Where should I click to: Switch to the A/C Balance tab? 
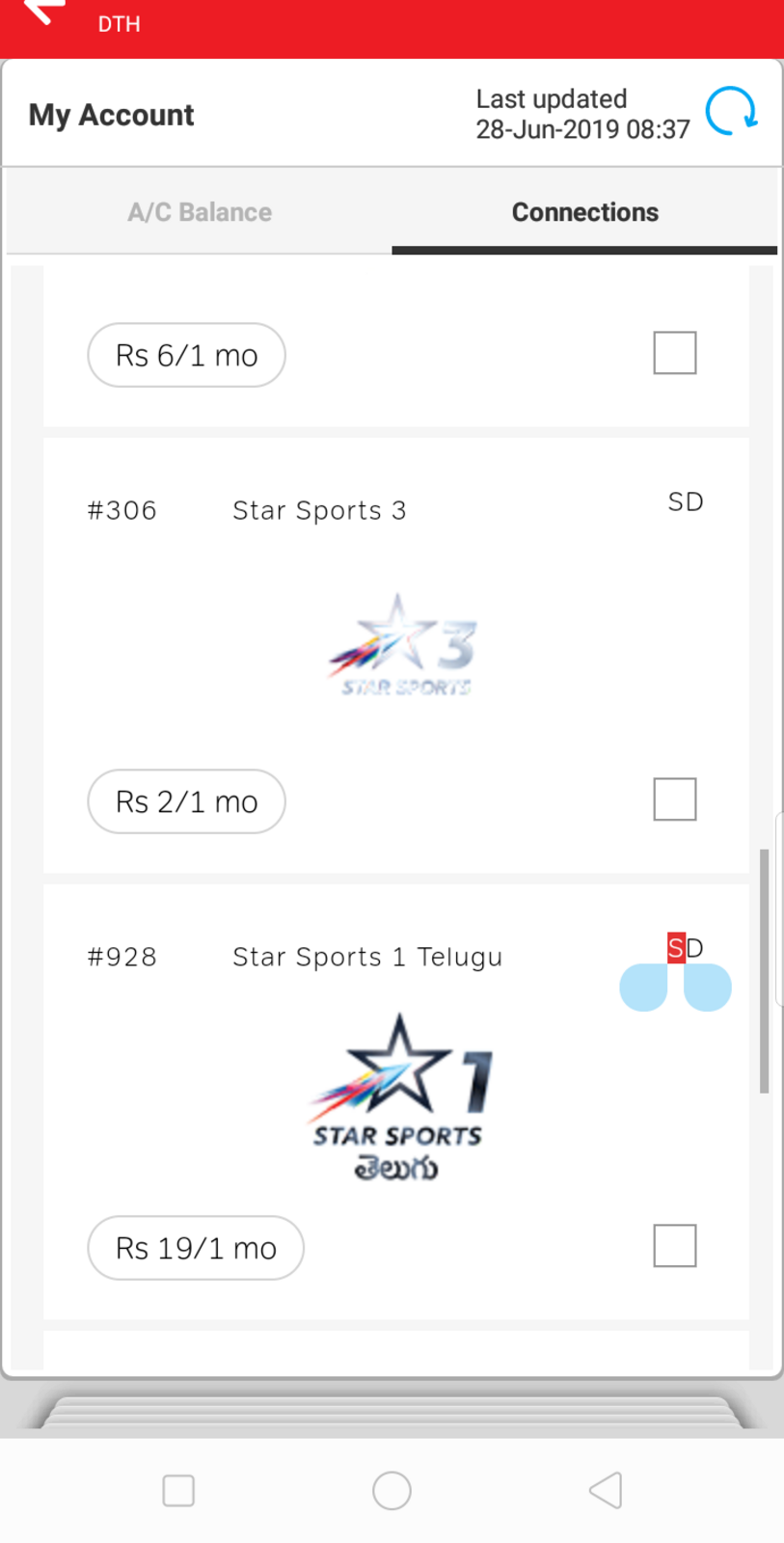click(x=200, y=212)
